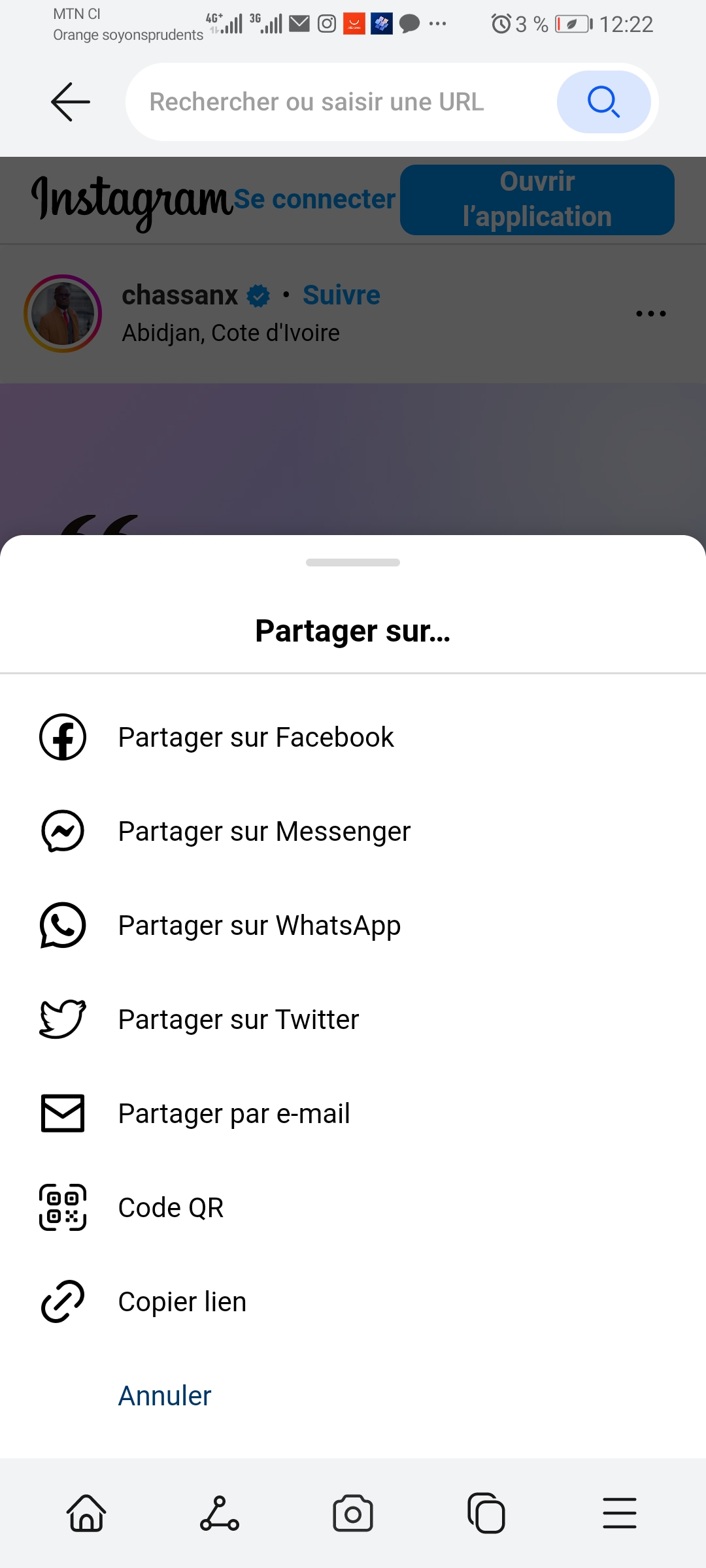
Task: Open the browser hamburger menu
Action: point(620,1513)
